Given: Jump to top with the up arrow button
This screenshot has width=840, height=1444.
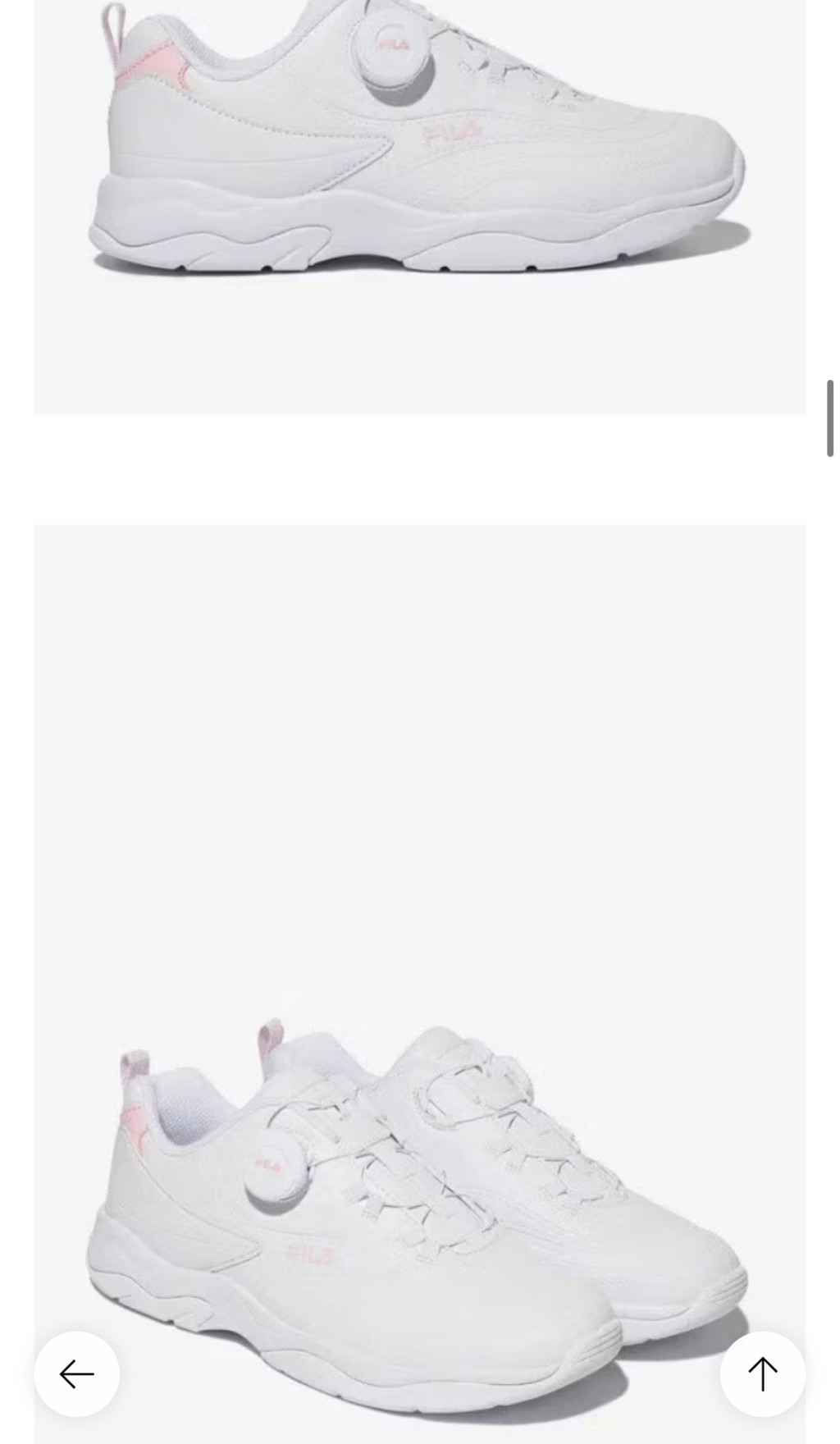Looking at the screenshot, I should tap(762, 1373).
